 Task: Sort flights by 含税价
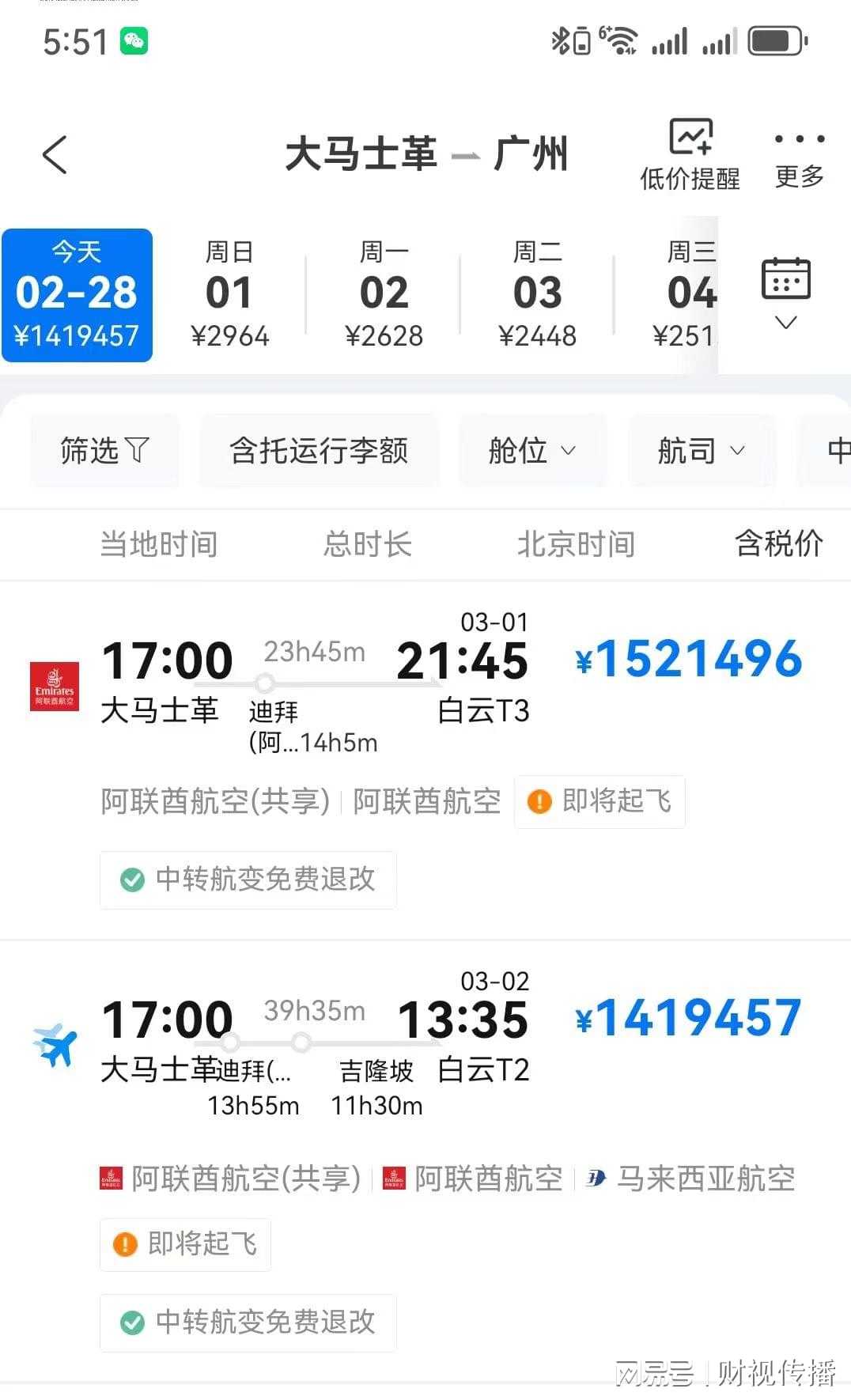(x=779, y=544)
